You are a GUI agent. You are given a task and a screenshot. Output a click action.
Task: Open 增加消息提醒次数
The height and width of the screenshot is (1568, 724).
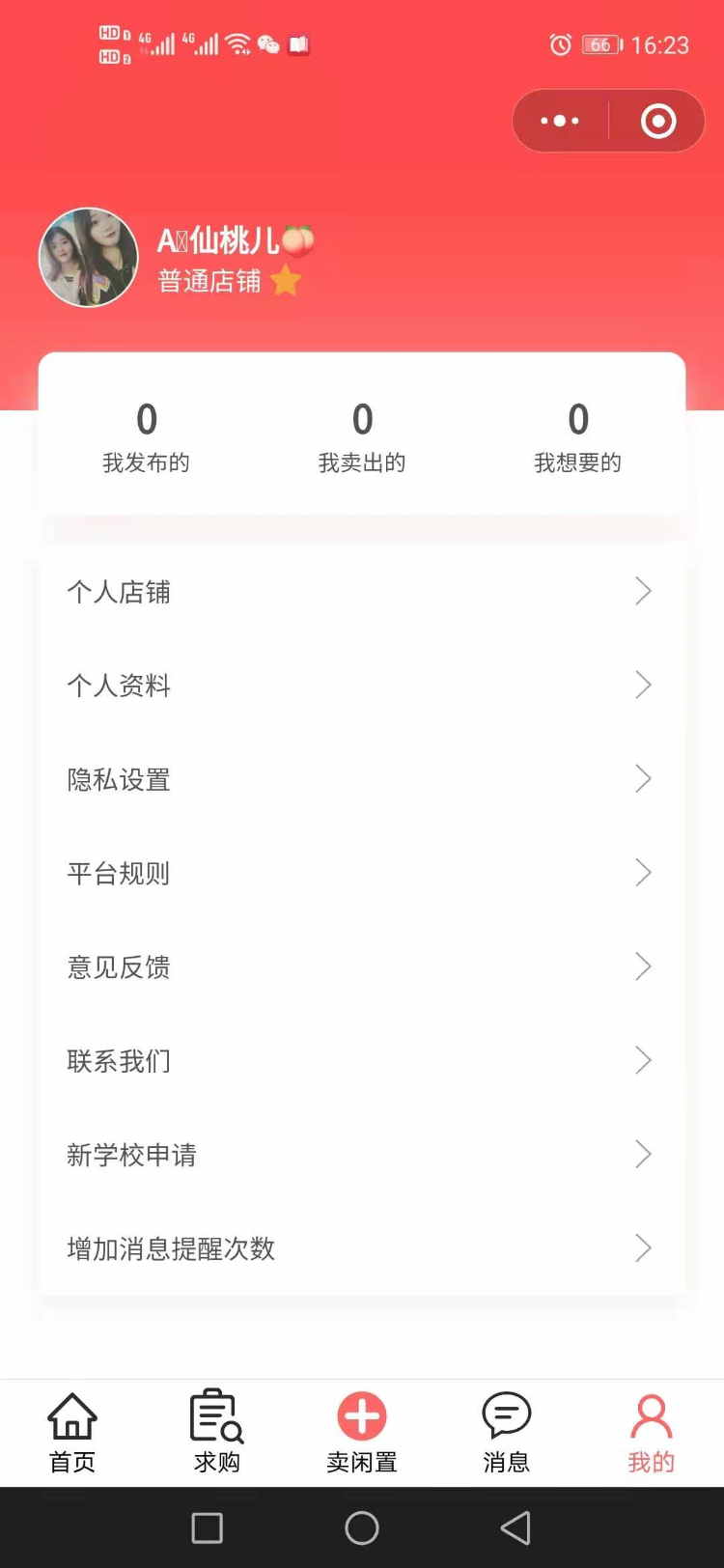coord(362,1248)
